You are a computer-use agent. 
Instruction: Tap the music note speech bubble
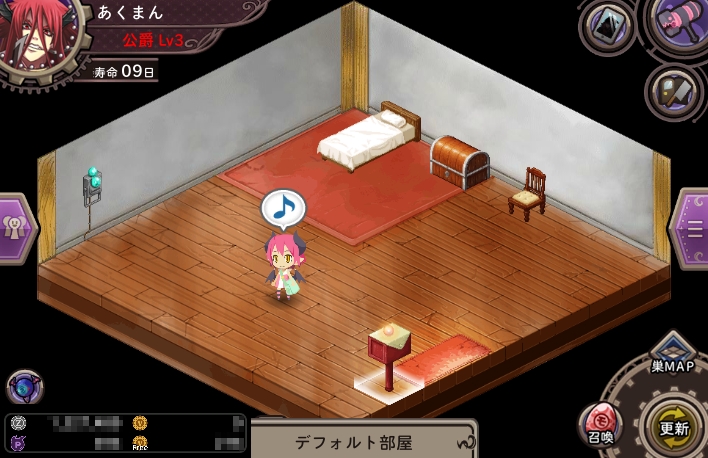tap(283, 208)
